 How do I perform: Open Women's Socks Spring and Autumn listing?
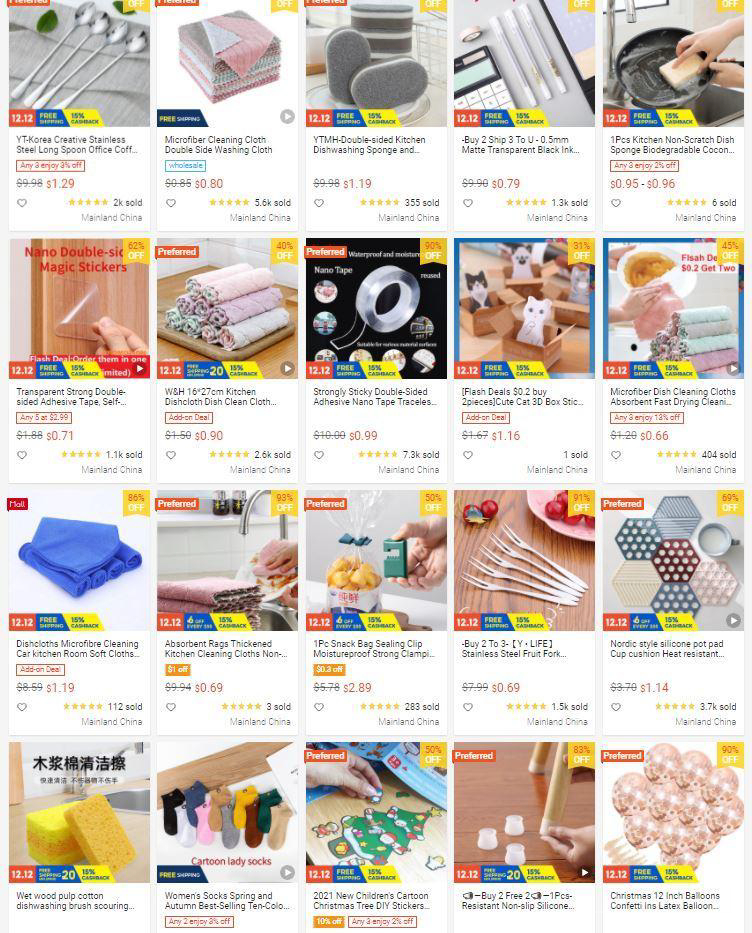point(227,901)
